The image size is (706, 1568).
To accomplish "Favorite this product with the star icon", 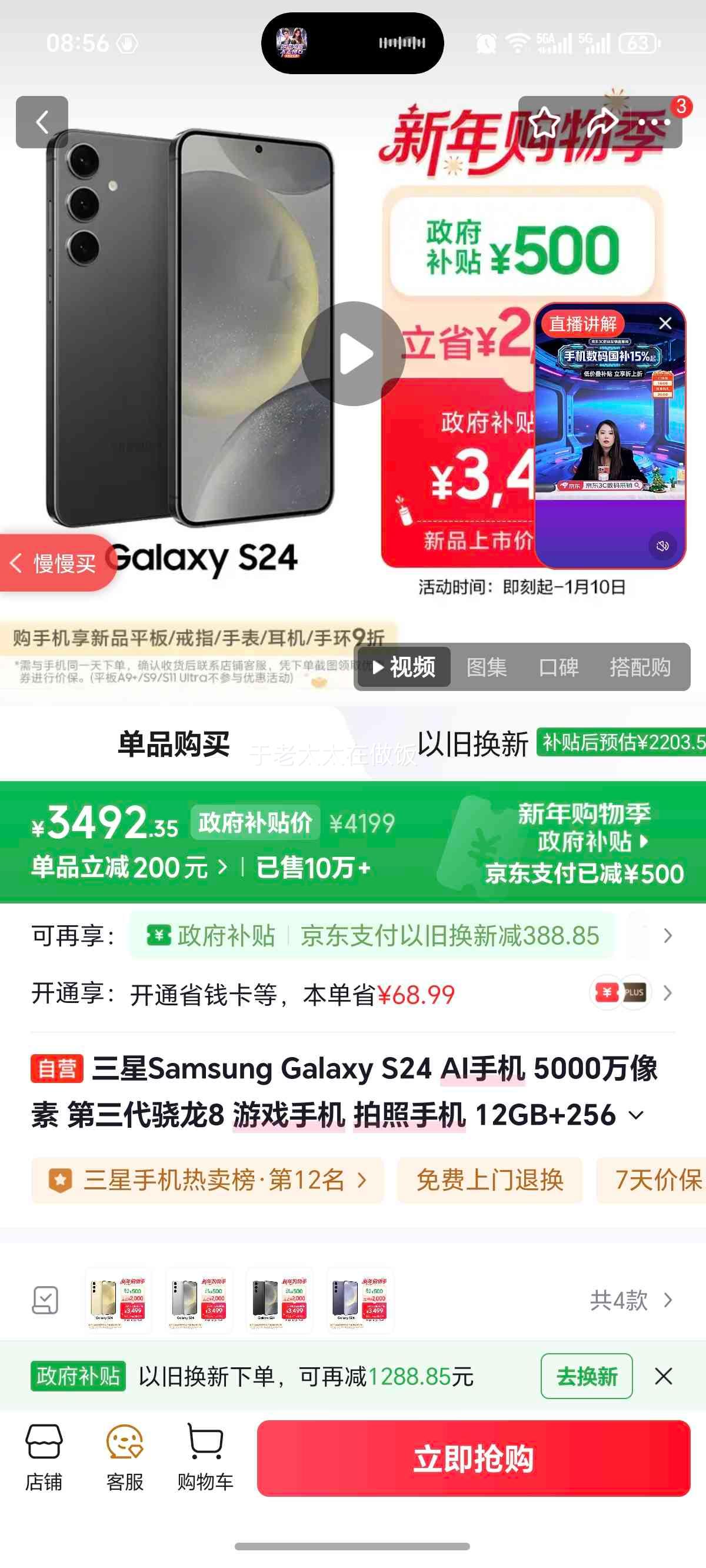I will [546, 122].
